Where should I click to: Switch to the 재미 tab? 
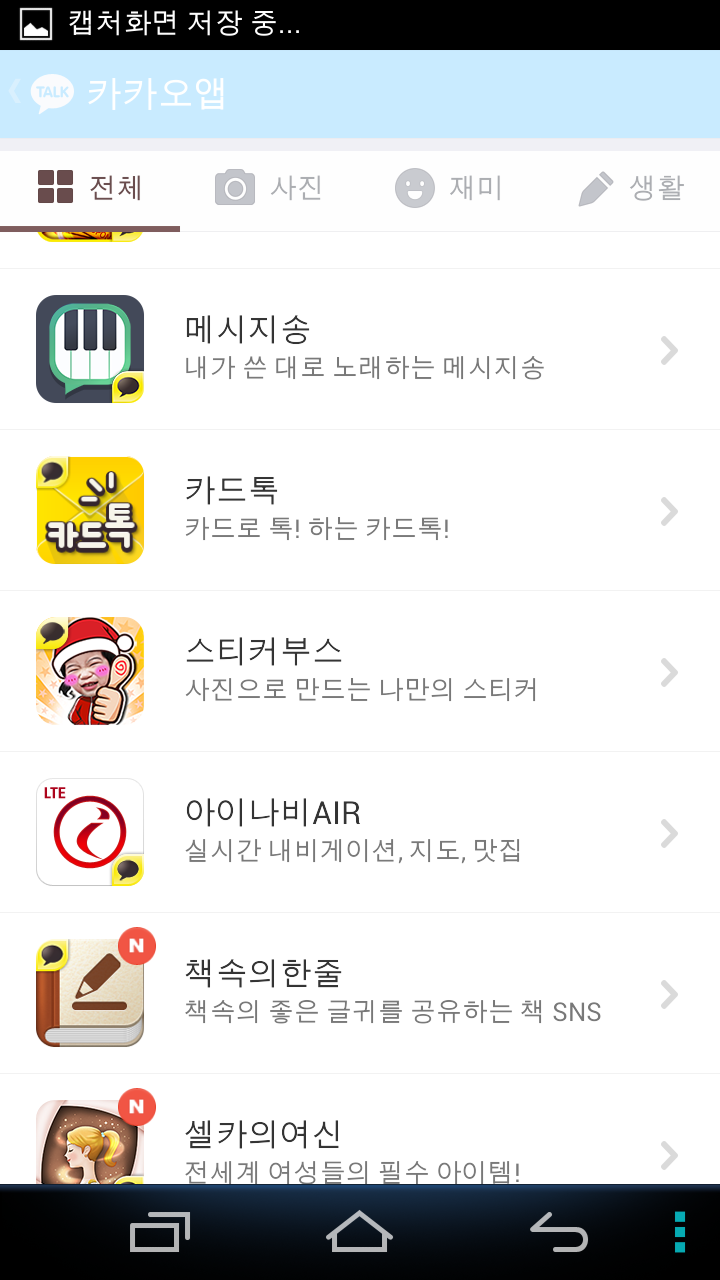click(x=449, y=188)
